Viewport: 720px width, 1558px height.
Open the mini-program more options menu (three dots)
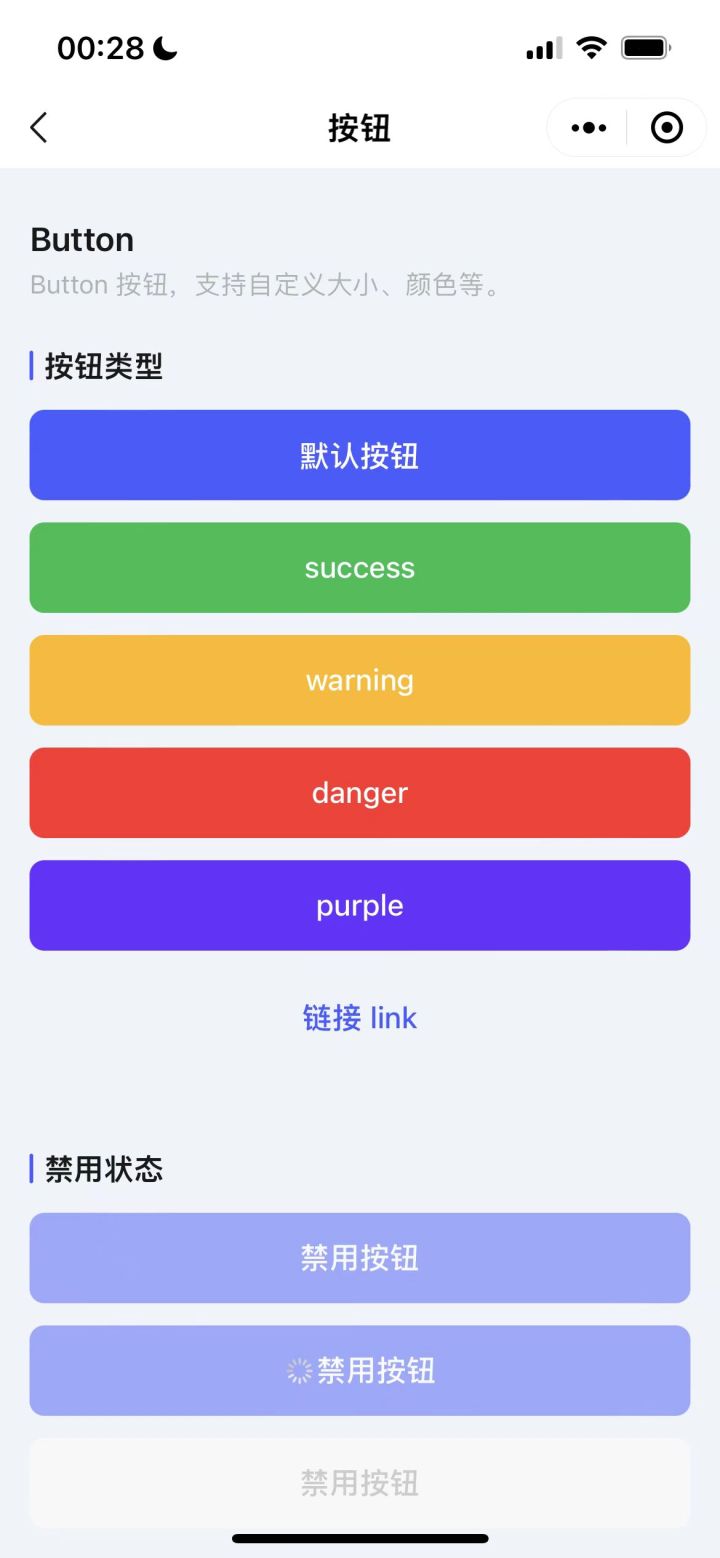(x=587, y=127)
